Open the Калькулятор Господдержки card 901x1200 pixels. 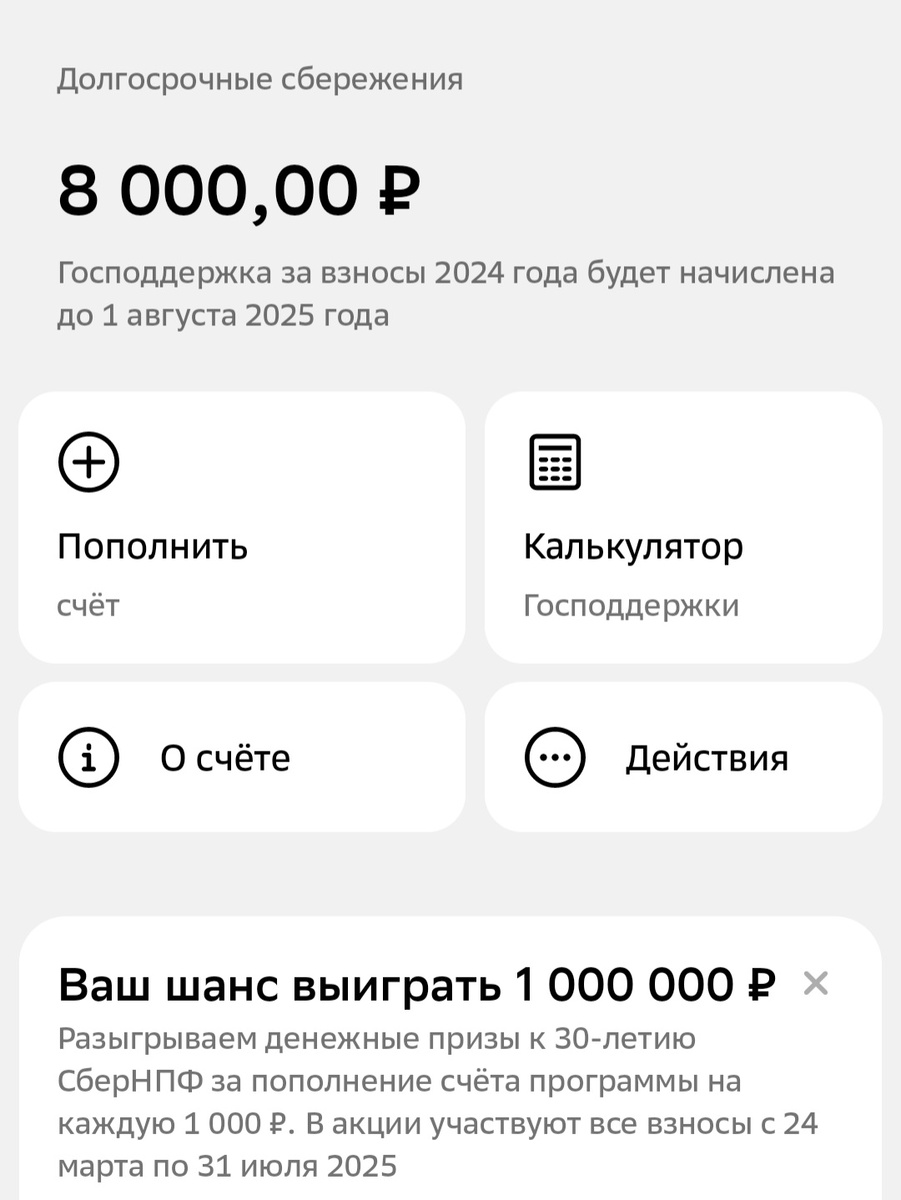click(x=683, y=527)
